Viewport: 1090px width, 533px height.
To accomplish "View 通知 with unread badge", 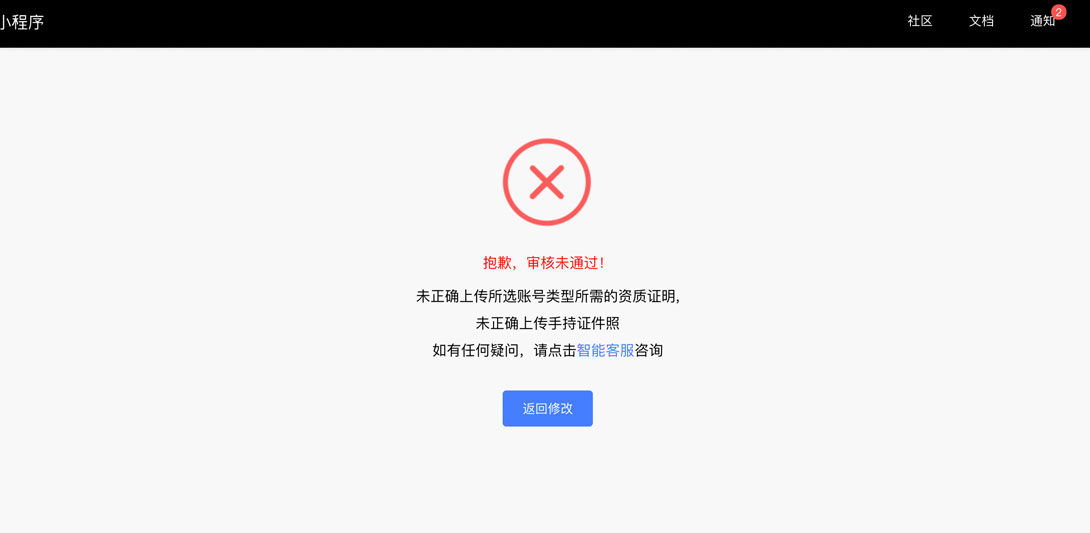I will 1042,21.
